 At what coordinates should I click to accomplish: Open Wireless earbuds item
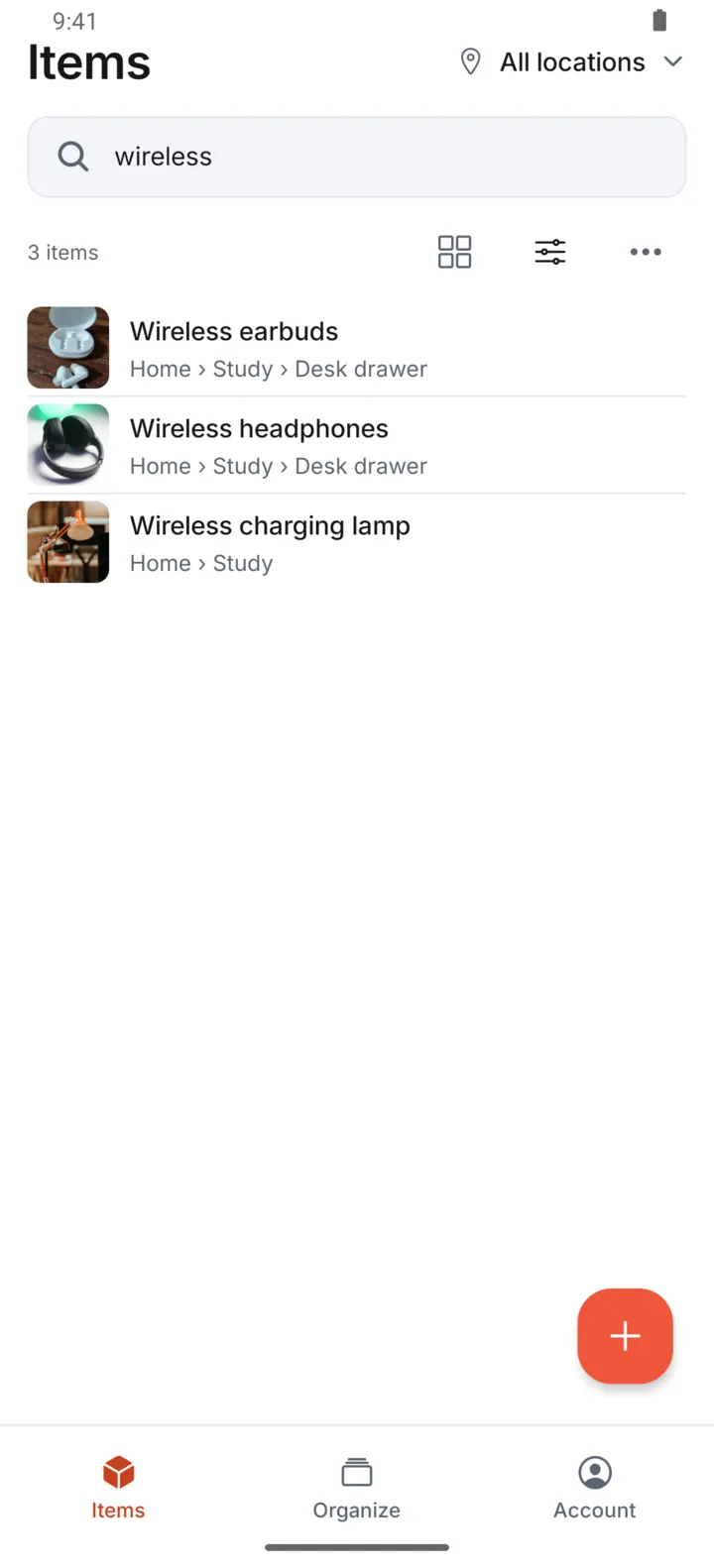357,348
